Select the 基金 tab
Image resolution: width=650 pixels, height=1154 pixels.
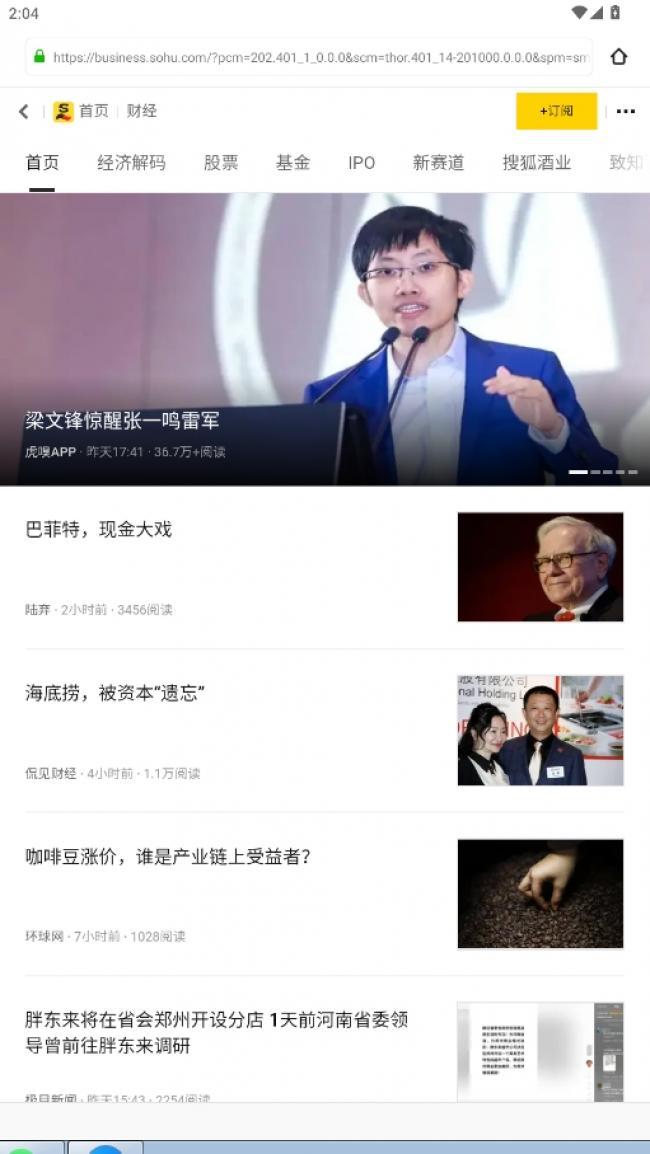293,162
